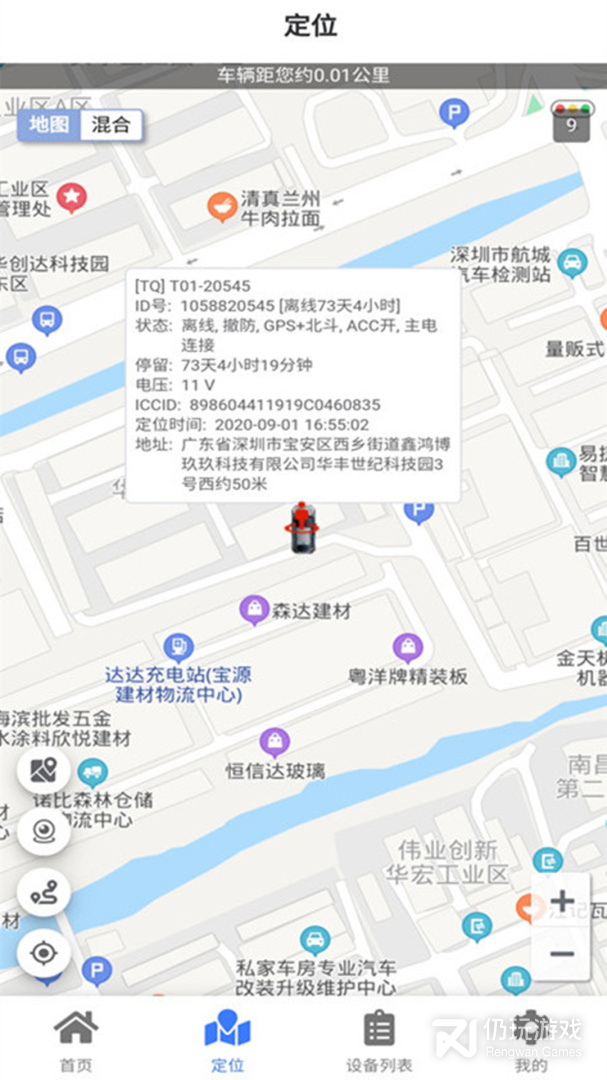Recenter on the current location
607x1080 pixels.
tap(44, 953)
